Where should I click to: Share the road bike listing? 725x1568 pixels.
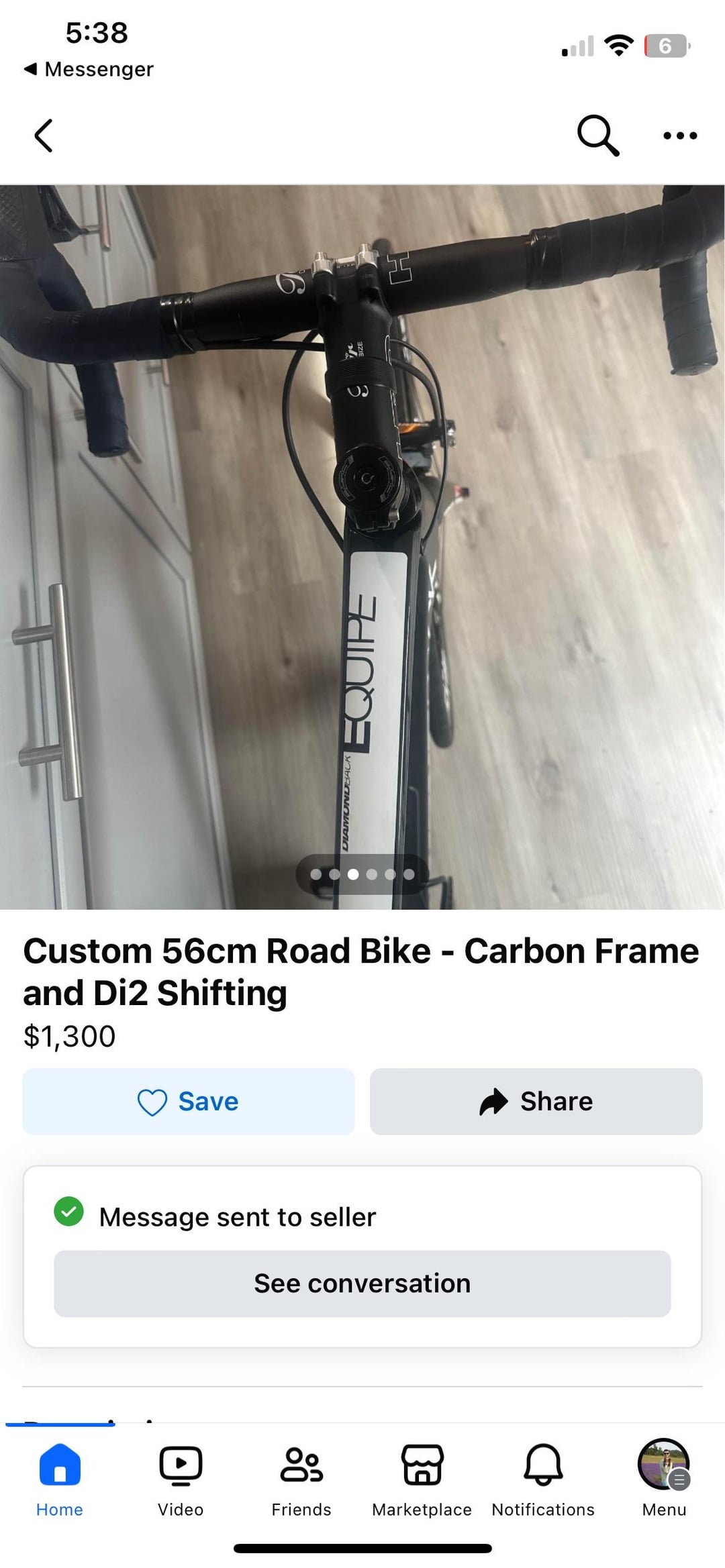(536, 1101)
